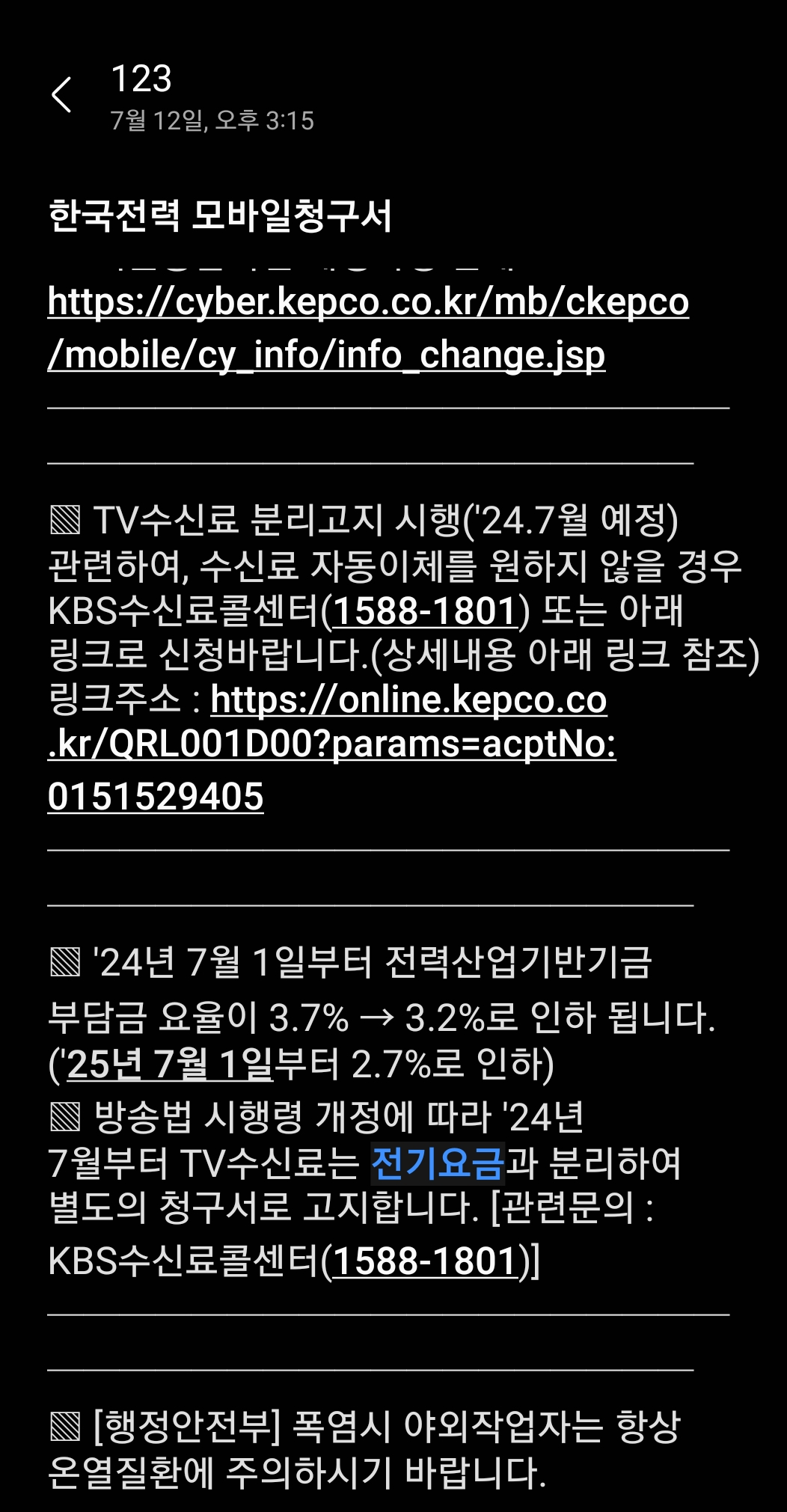Screen dimensions: 787x1512
Task: Open the cyber.kepco.co.kr info_change.jsp link
Action: 367,303
